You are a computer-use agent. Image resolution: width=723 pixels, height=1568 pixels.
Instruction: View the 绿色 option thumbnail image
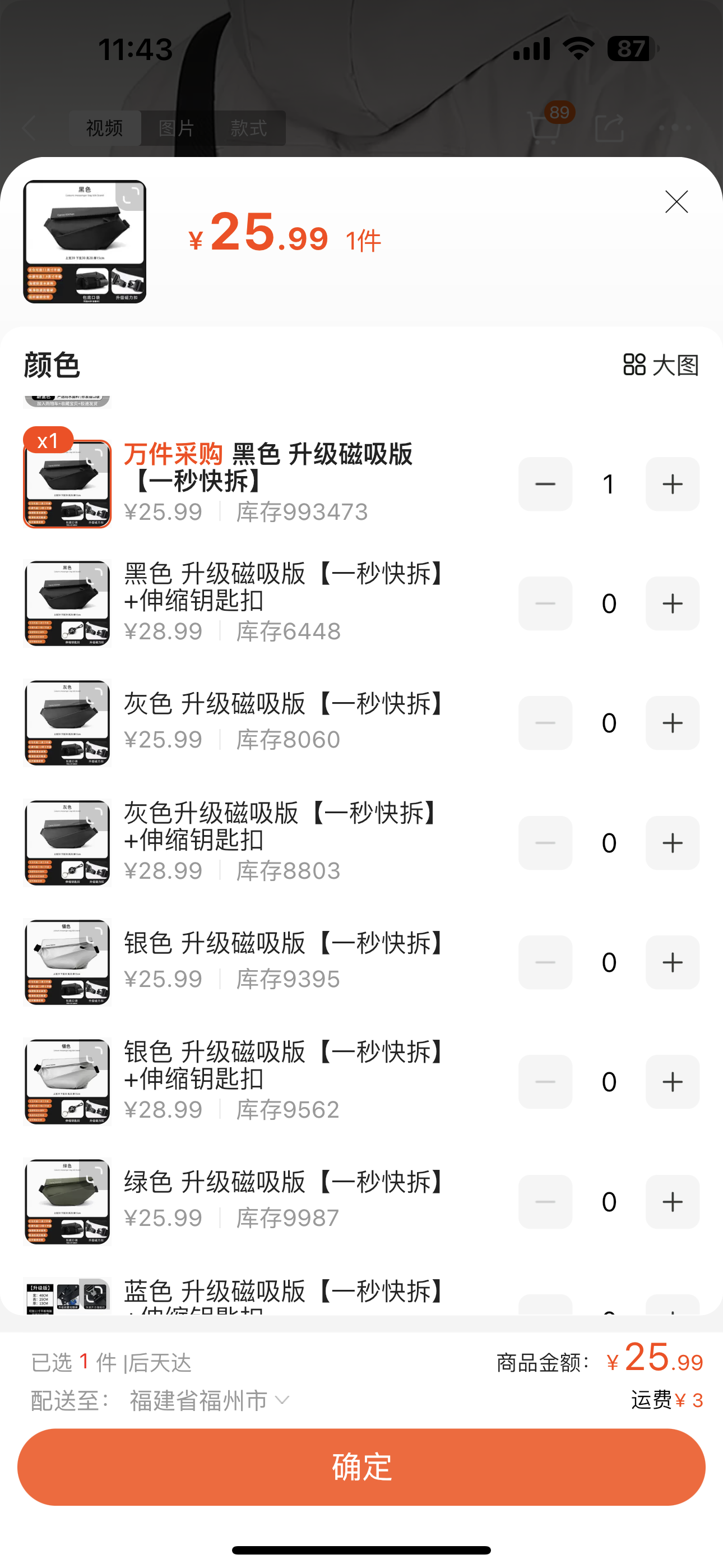(68, 1202)
